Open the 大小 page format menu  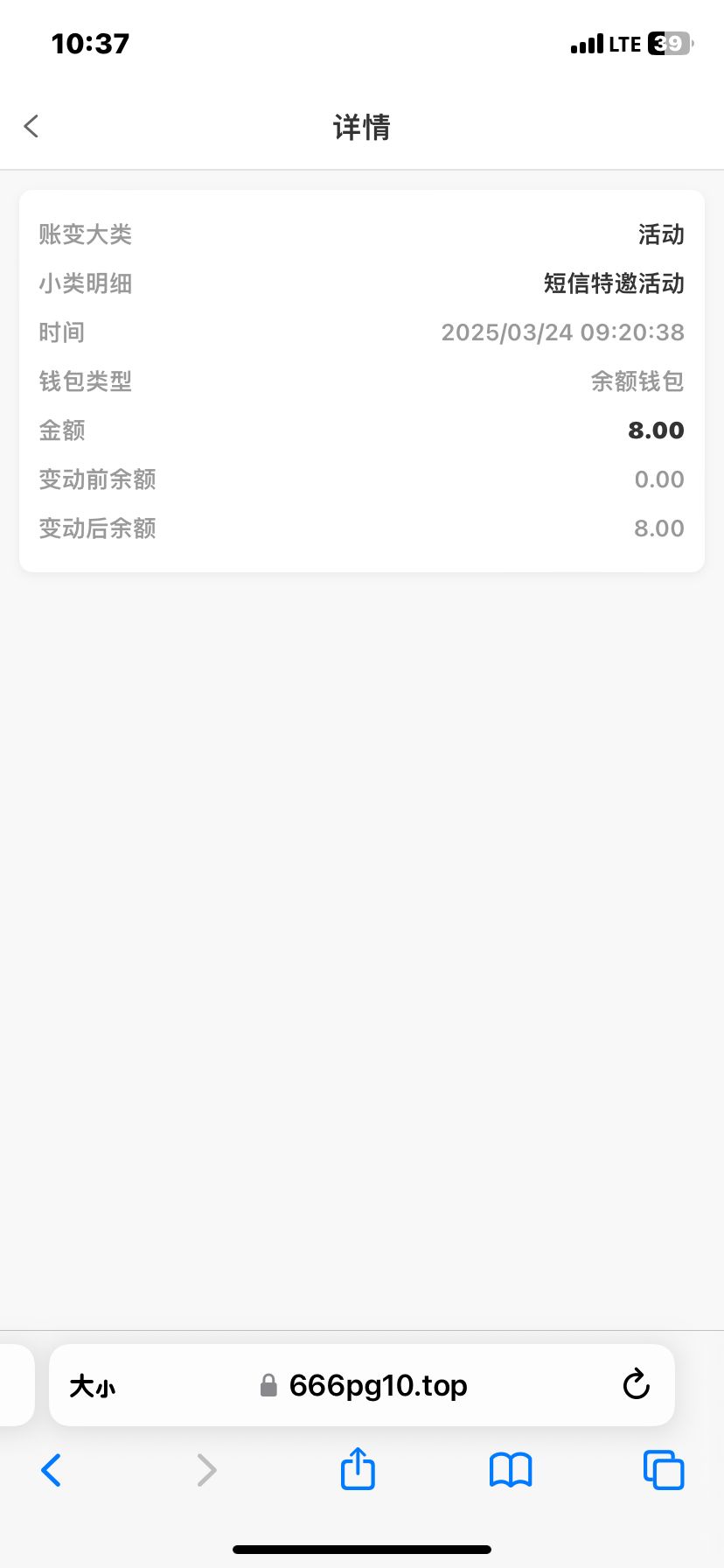(x=93, y=1386)
